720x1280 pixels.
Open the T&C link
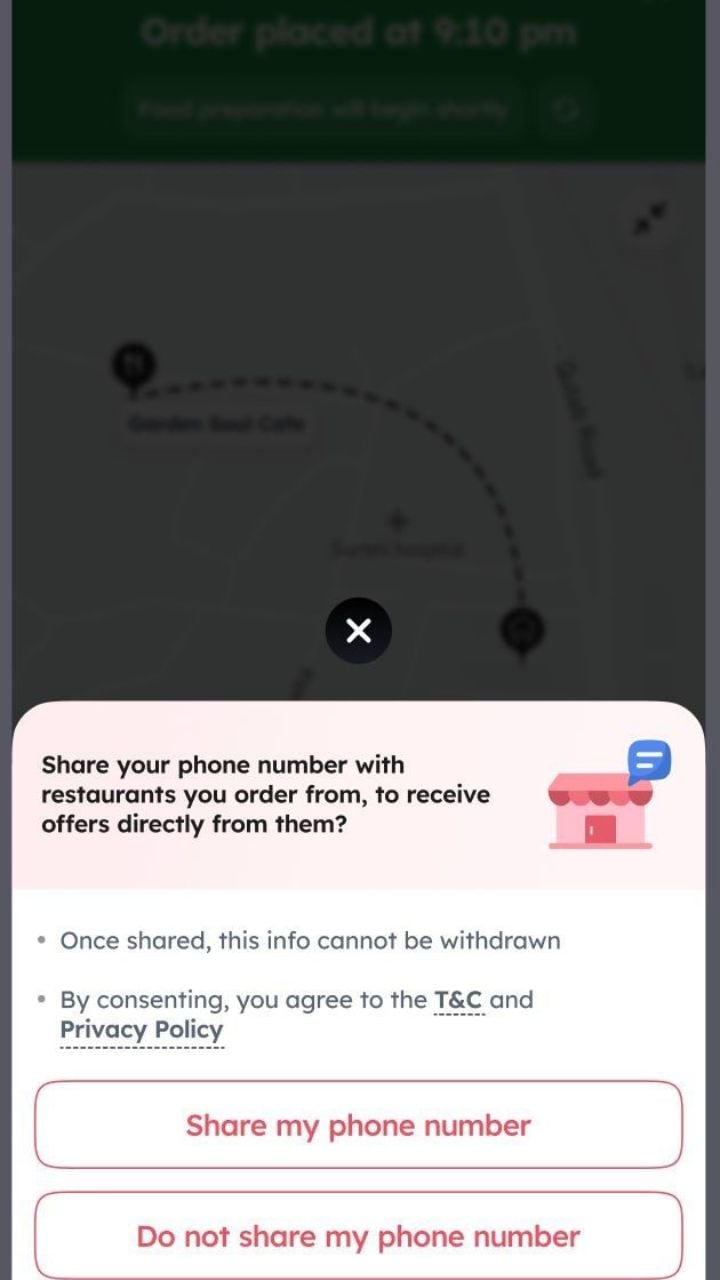click(458, 1000)
